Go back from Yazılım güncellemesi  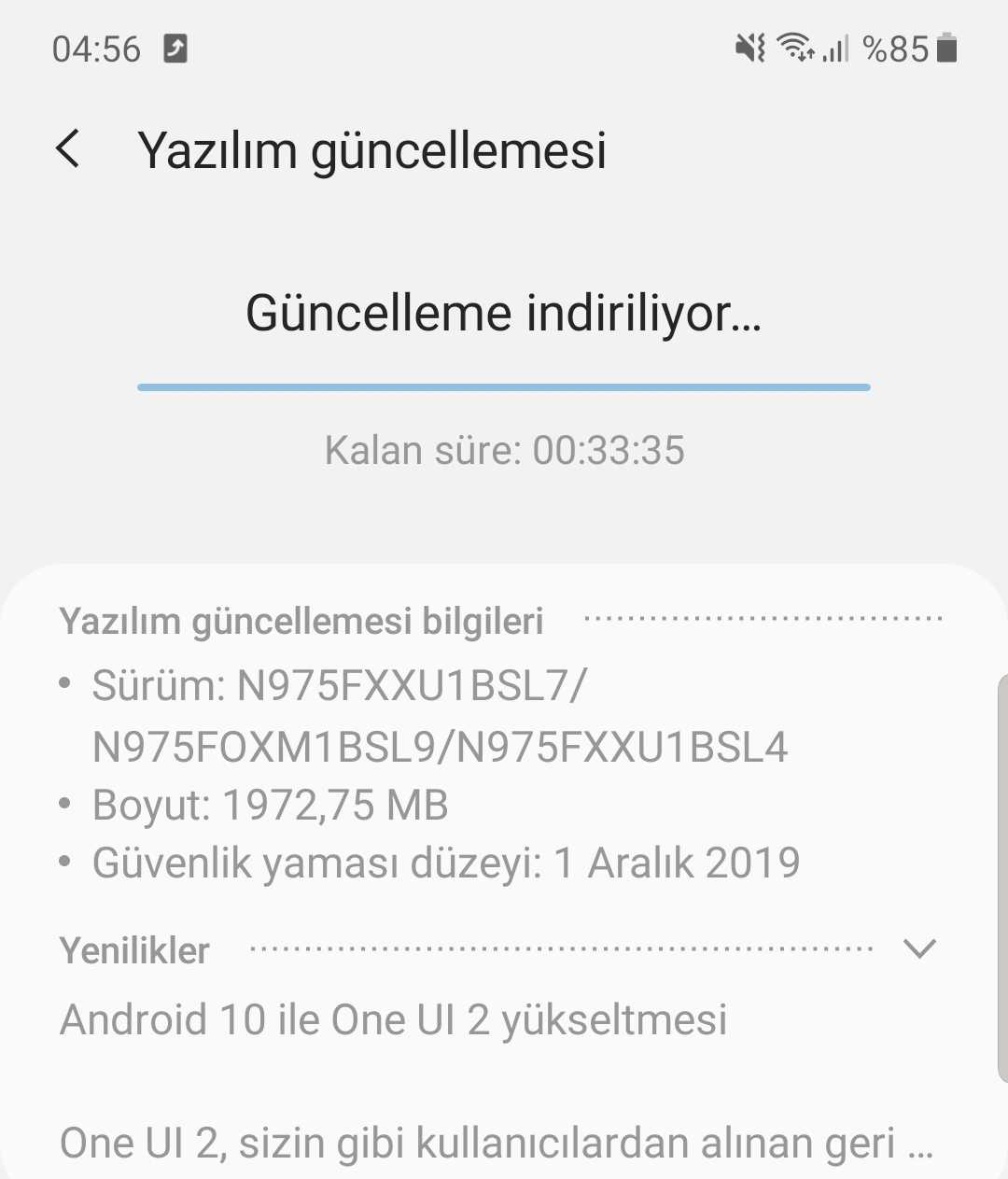(x=68, y=149)
